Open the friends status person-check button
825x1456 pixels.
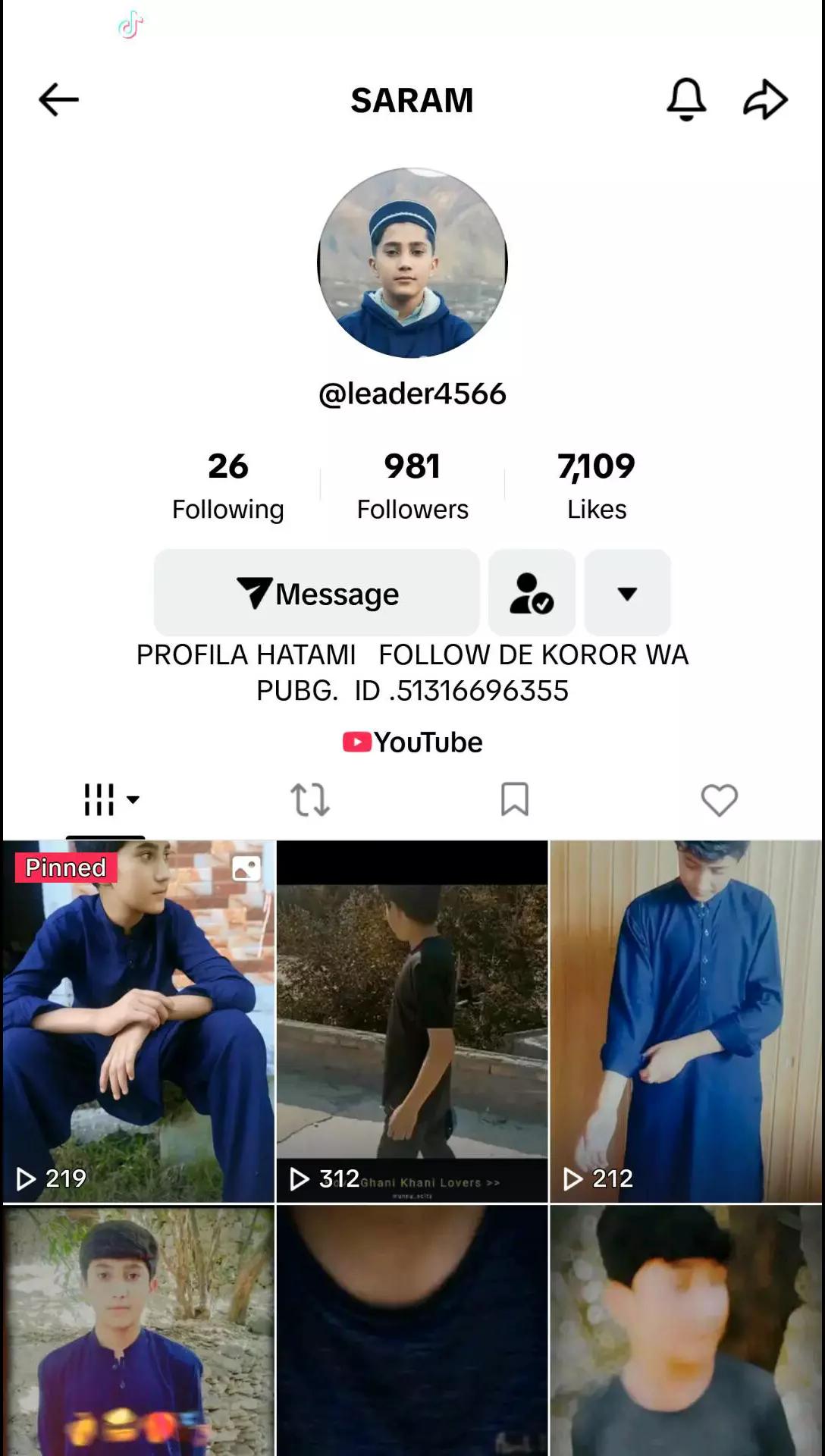coord(532,593)
